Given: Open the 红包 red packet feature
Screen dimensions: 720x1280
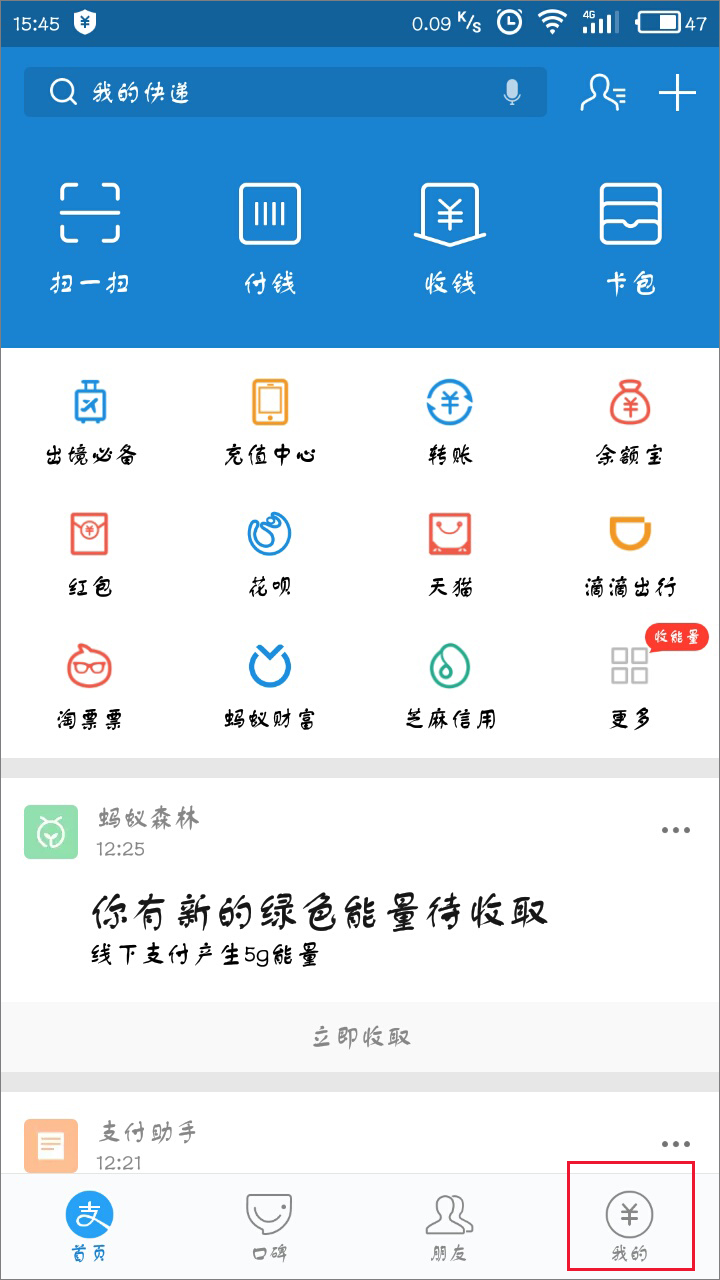Looking at the screenshot, I should (x=90, y=548).
